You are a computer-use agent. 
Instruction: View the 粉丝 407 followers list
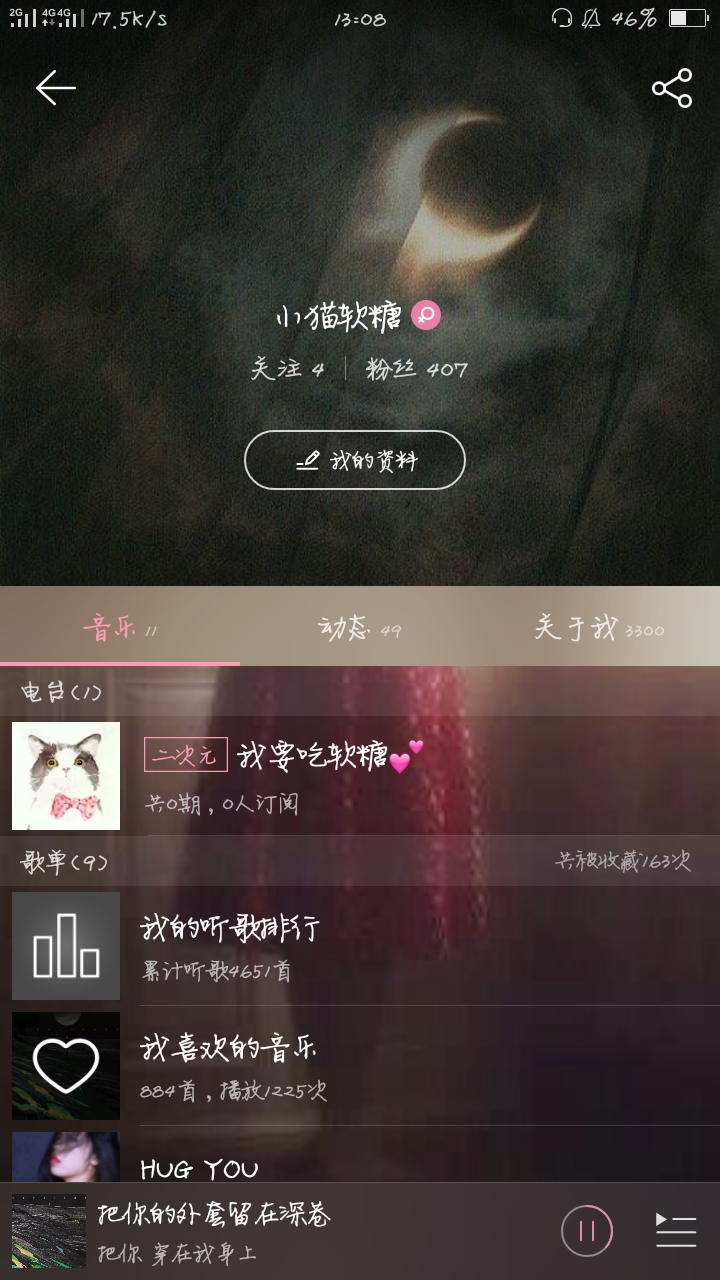pyautogui.click(x=416, y=369)
